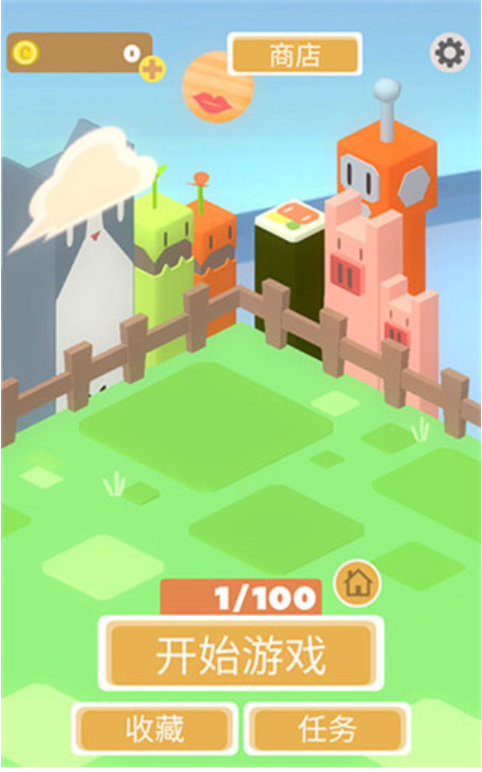Image resolution: width=482 pixels, height=772 pixels.
Task: Open the 收藏 collection button
Action: 155,729
